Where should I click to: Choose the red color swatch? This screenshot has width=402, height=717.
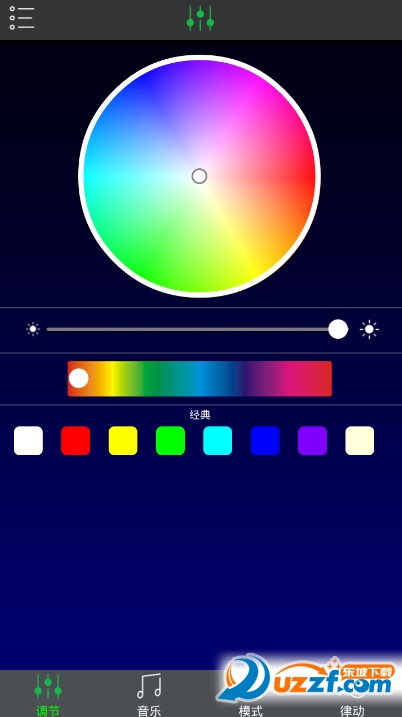pyautogui.click(x=75, y=440)
